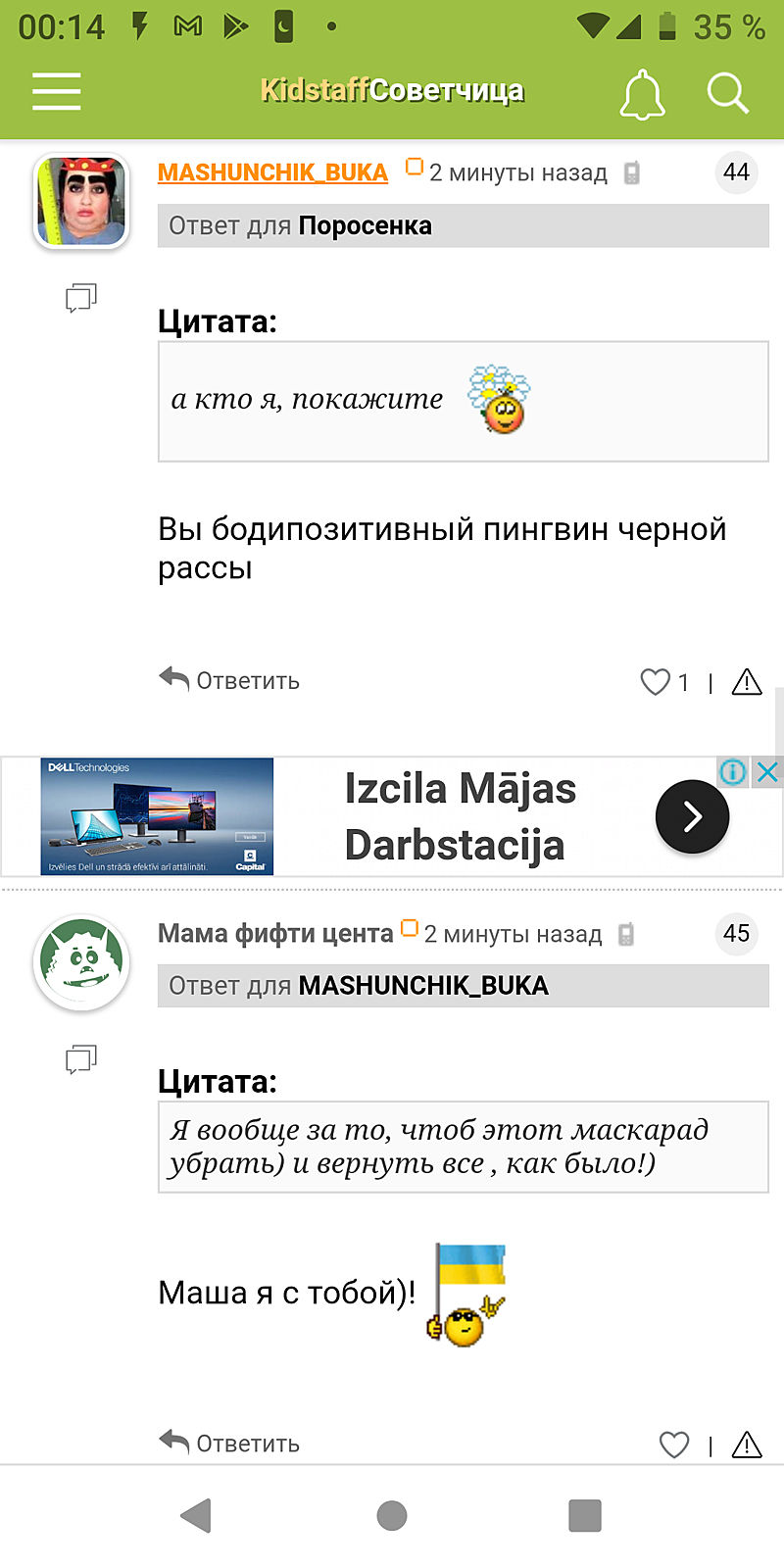Go to the home screen
The width and height of the screenshot is (784, 1568).
click(392, 1515)
